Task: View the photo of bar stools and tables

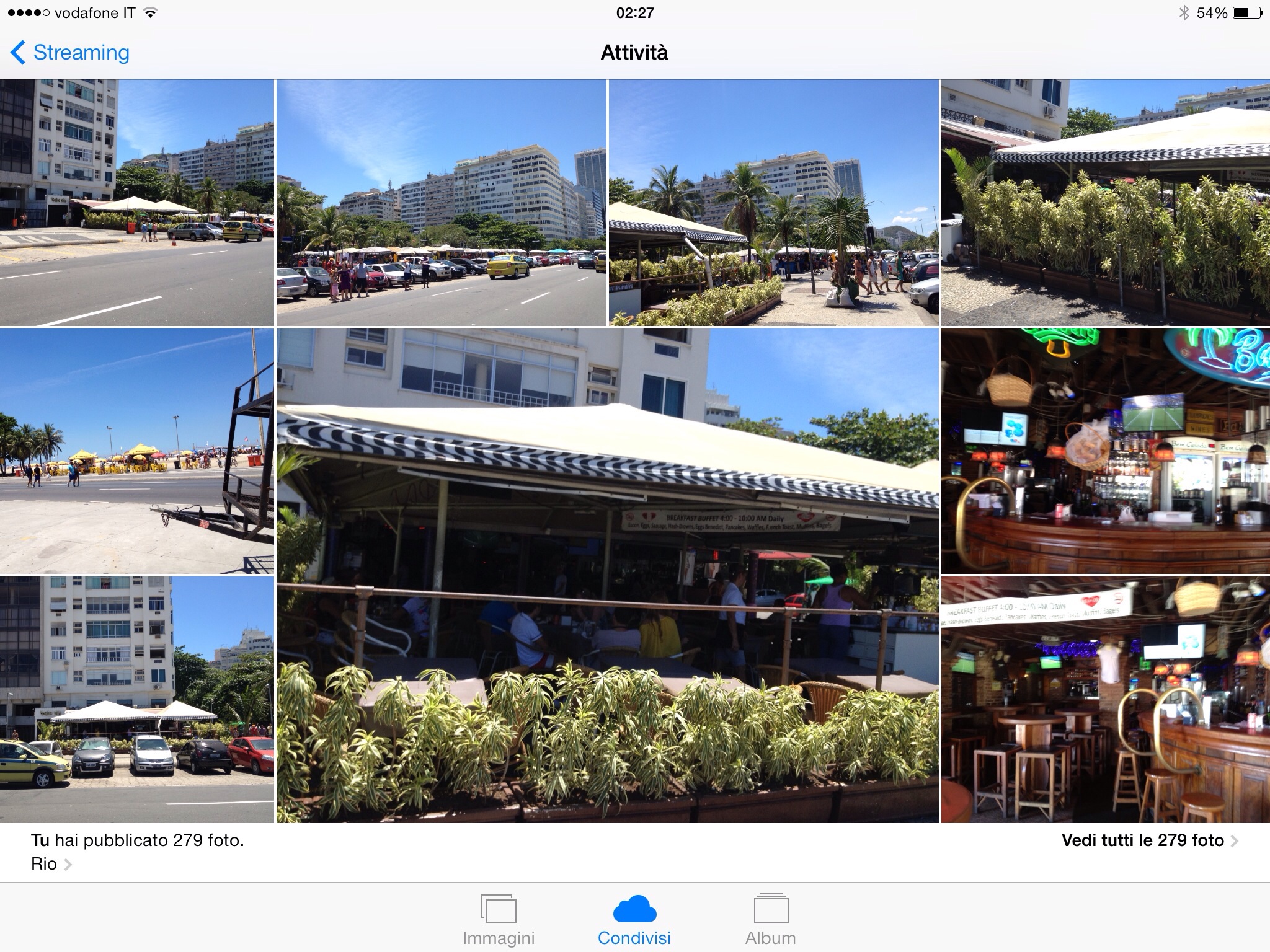Action: pos(1105,699)
